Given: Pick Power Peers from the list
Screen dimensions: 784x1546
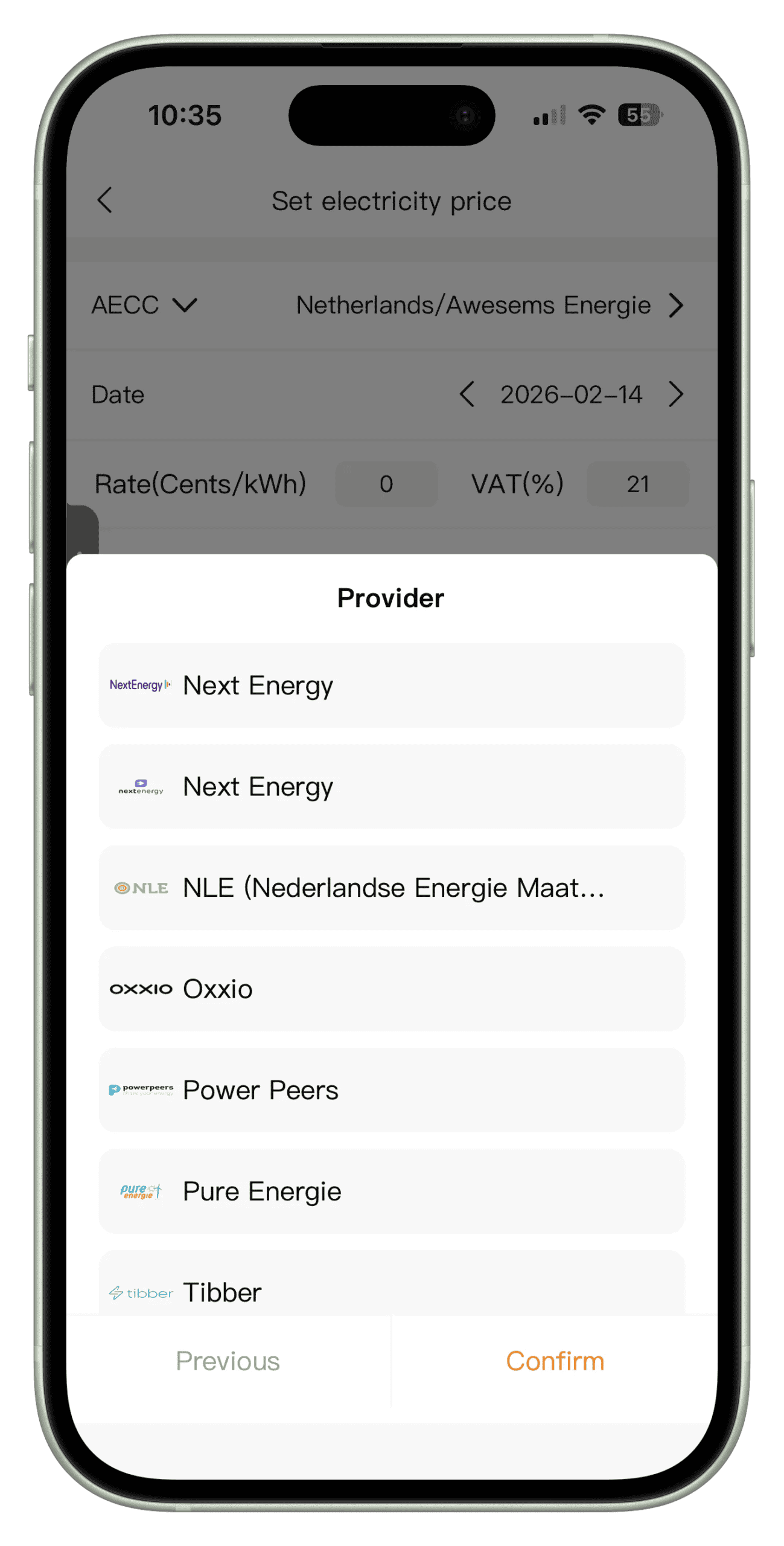Looking at the screenshot, I should [391, 1090].
